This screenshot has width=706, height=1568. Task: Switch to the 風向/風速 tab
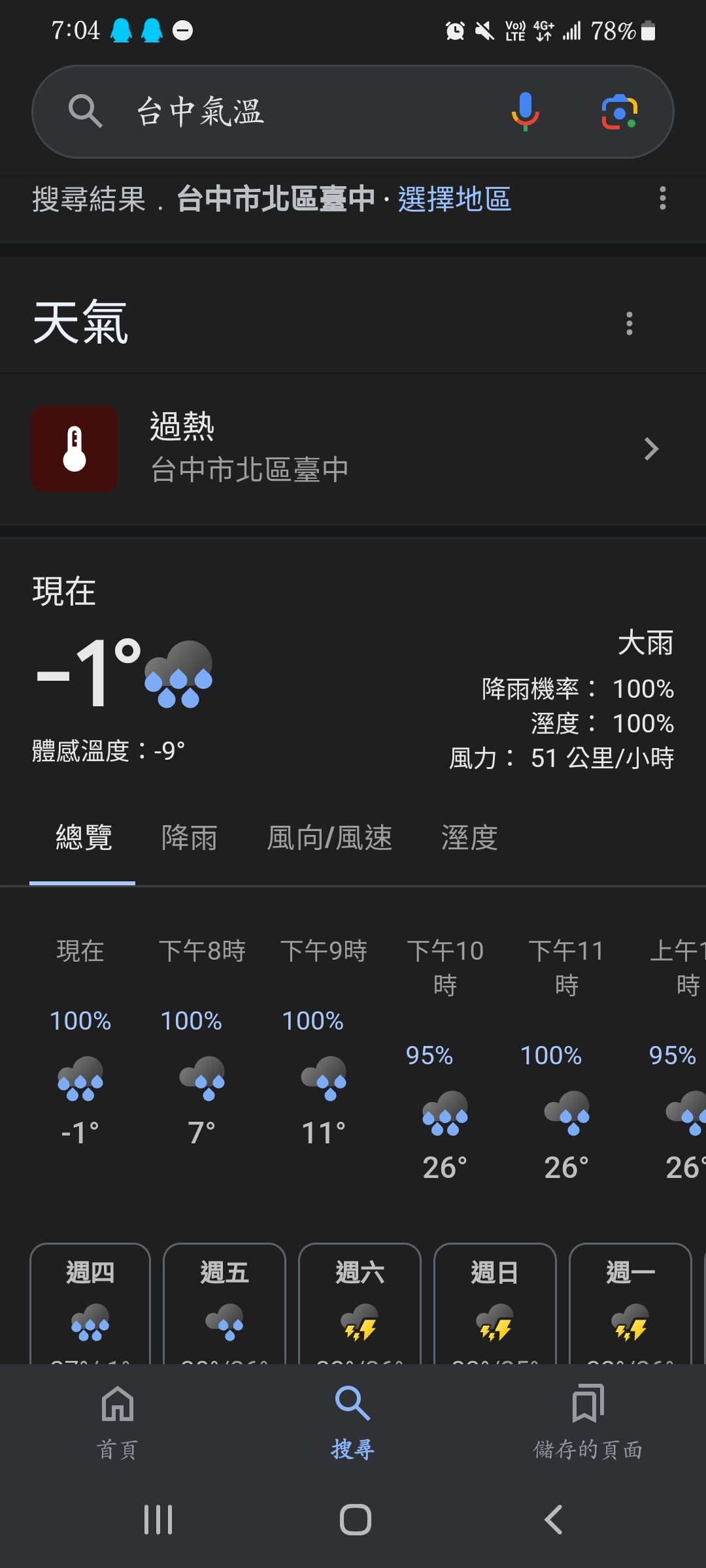point(329,838)
